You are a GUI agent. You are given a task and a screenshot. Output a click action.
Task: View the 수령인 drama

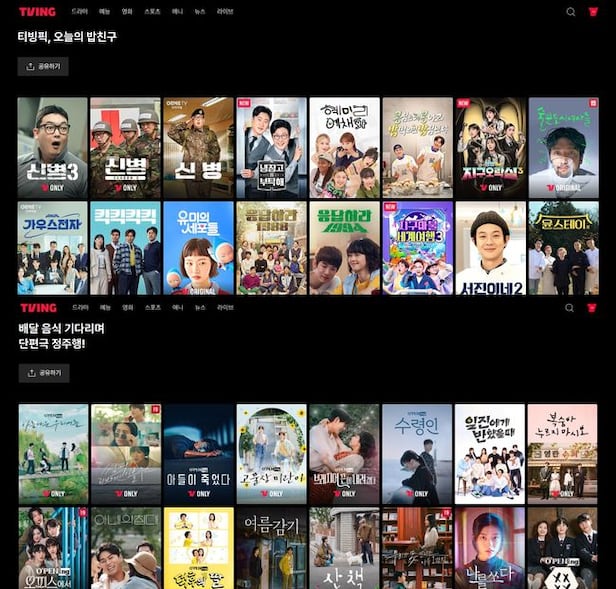tap(417, 453)
